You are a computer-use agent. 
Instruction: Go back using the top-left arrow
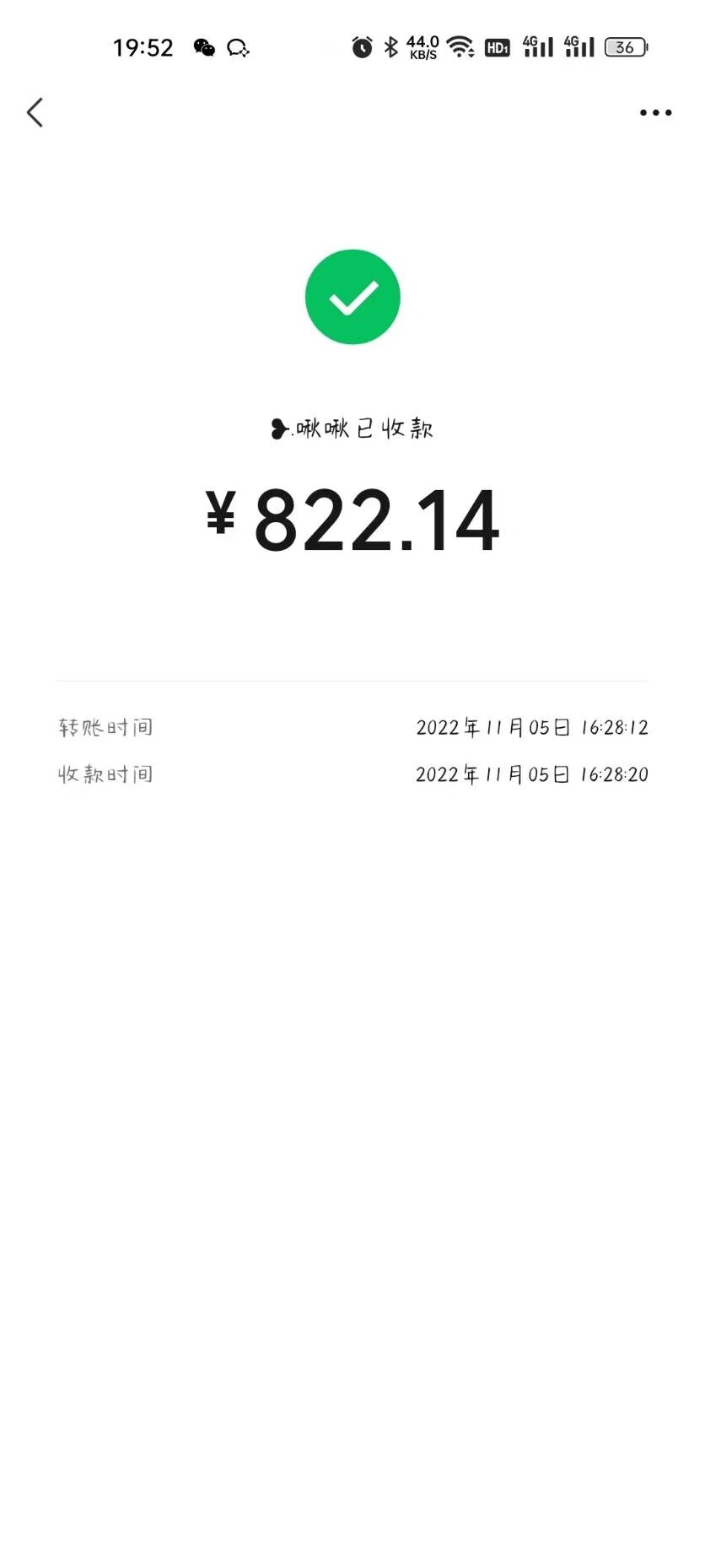[35, 112]
